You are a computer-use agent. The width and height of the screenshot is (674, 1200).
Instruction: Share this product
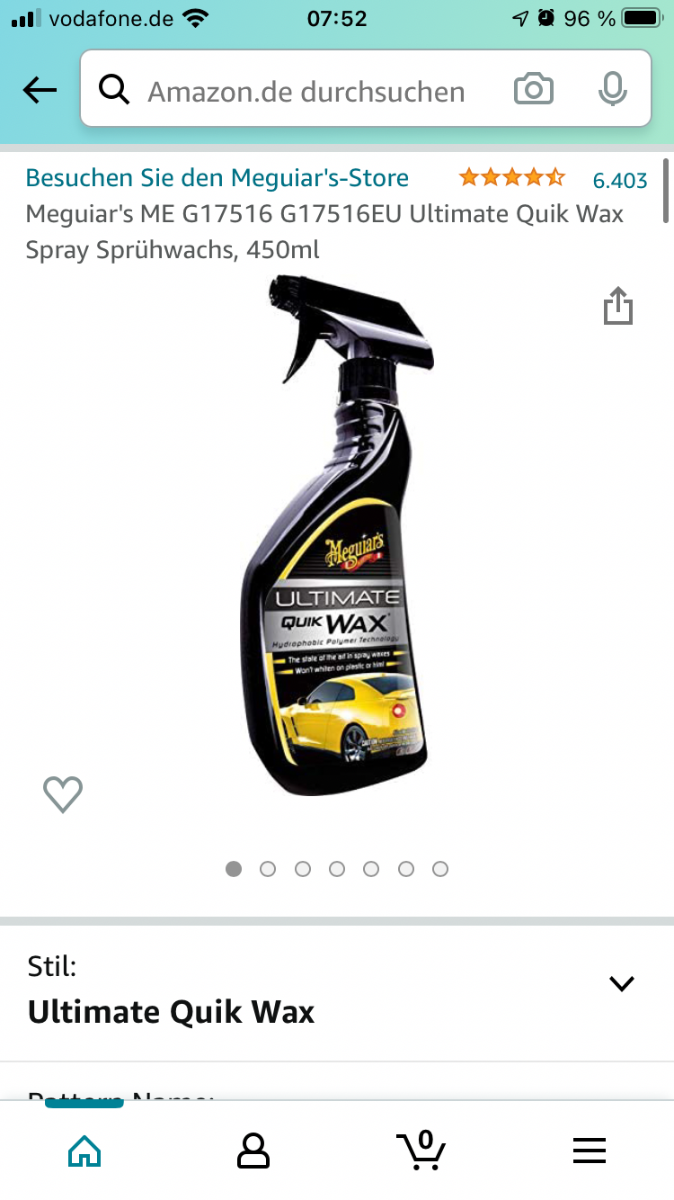[x=618, y=307]
